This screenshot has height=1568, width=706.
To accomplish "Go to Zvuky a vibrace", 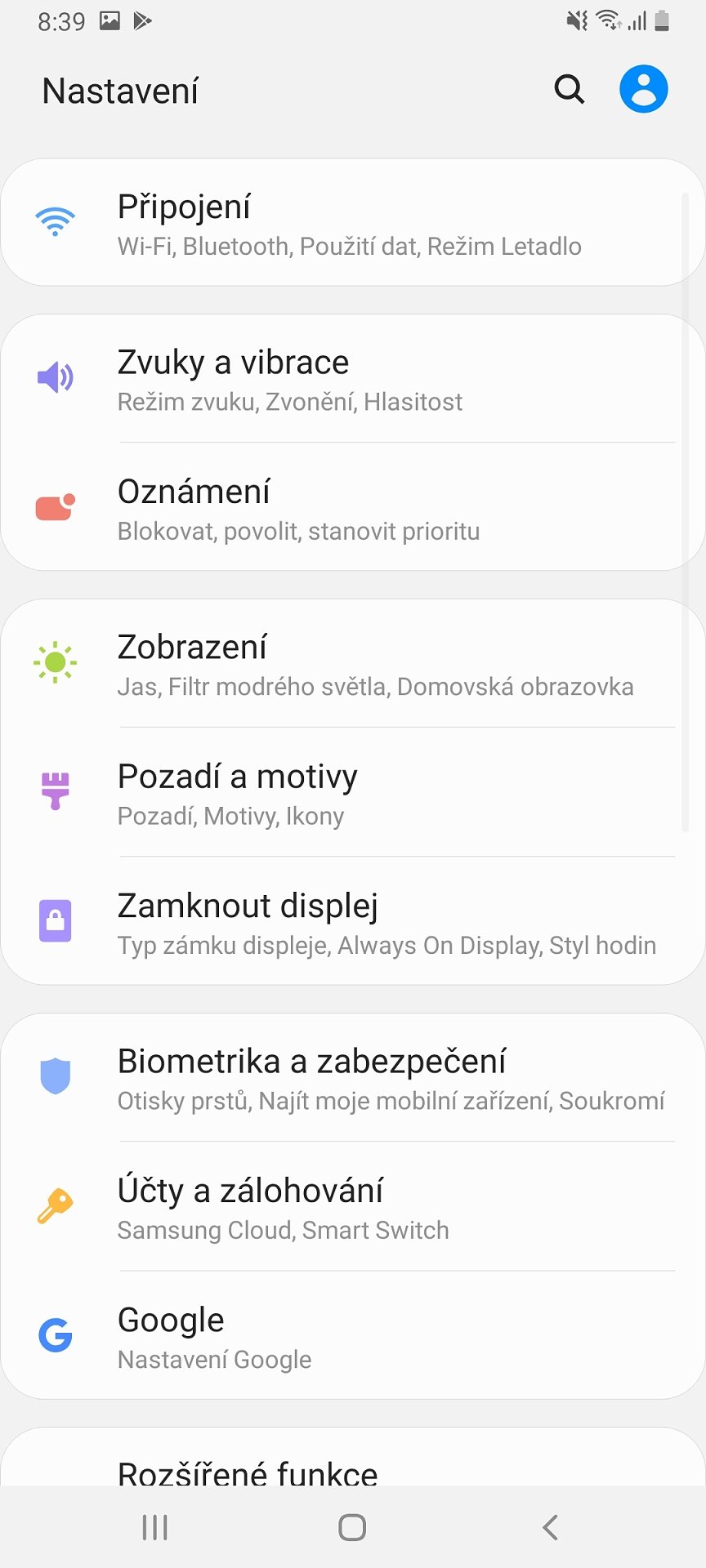I will tap(351, 379).
